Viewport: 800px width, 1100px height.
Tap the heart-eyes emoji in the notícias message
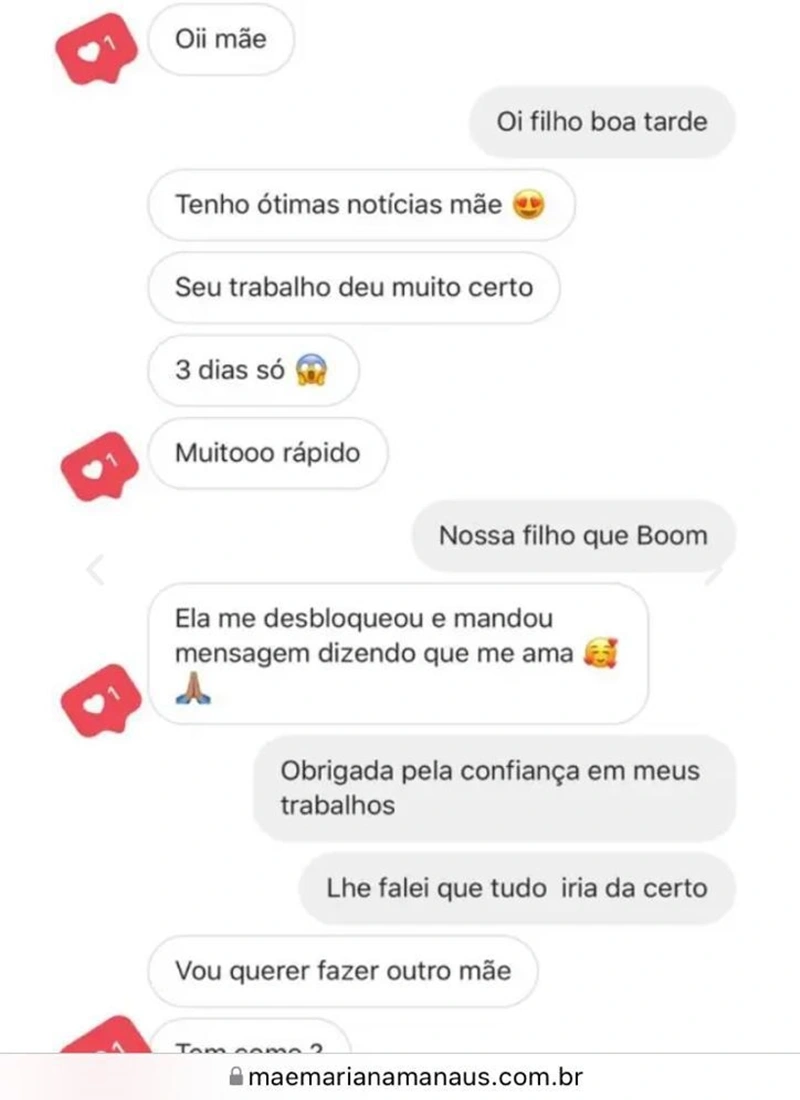coord(532,204)
